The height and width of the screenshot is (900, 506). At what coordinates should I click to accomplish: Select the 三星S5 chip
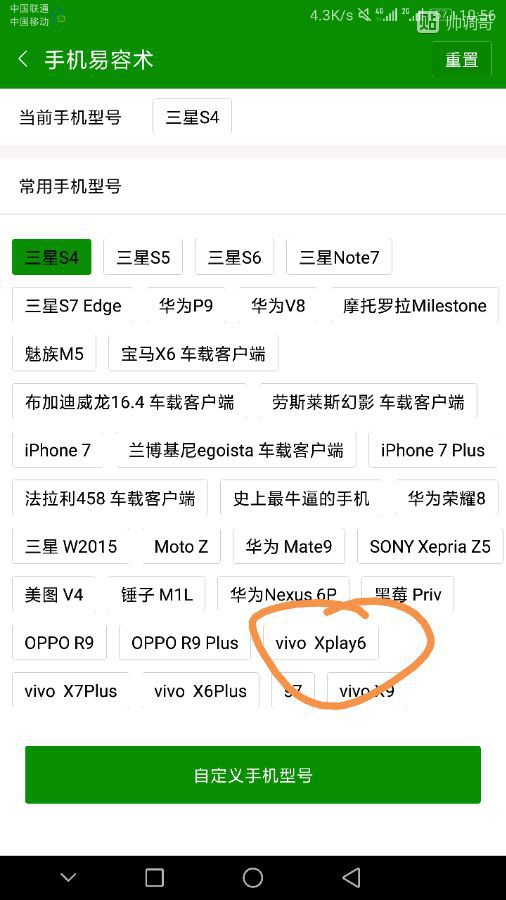click(143, 257)
